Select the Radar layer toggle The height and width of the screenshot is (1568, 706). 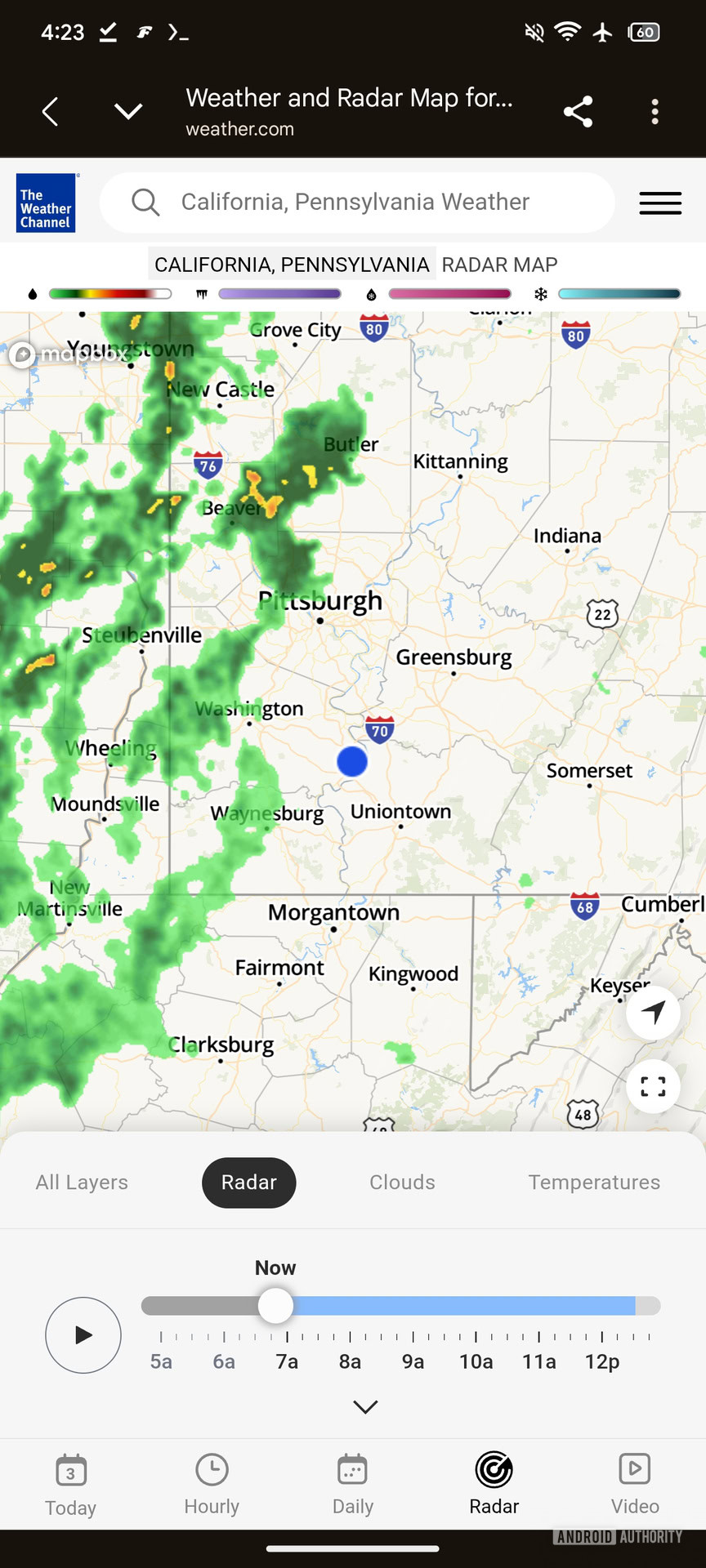click(248, 1182)
